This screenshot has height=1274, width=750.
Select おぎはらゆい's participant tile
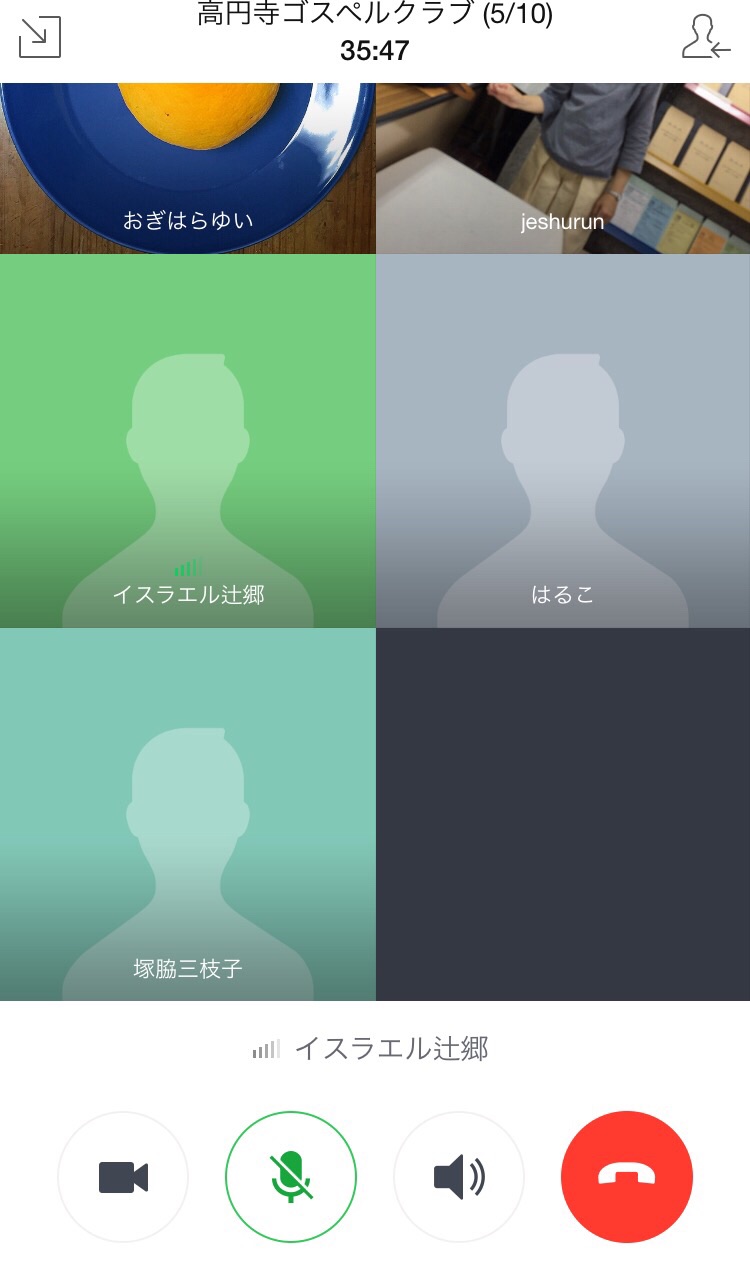(x=188, y=168)
